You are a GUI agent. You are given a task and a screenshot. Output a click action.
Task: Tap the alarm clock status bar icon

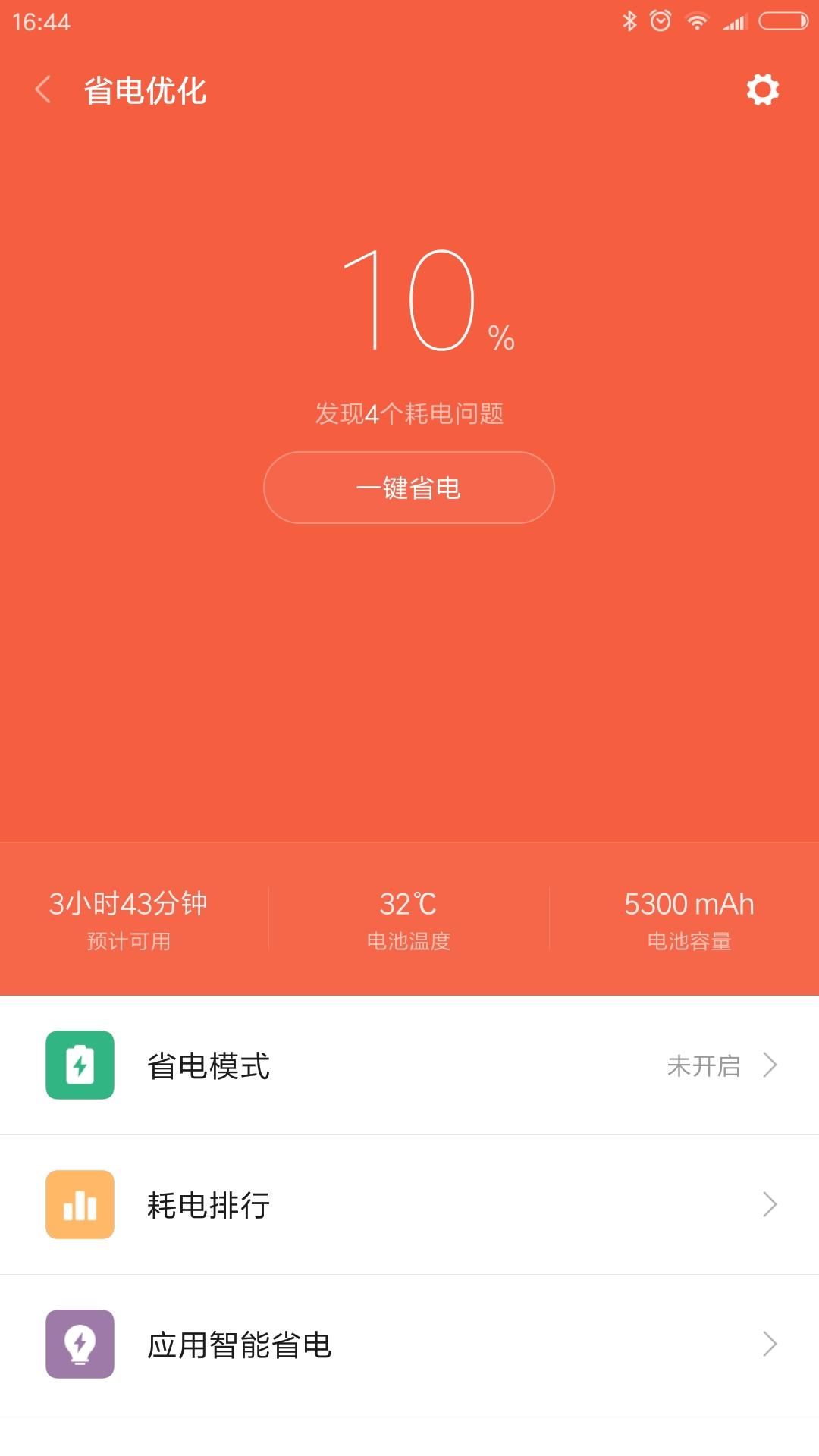(x=661, y=21)
